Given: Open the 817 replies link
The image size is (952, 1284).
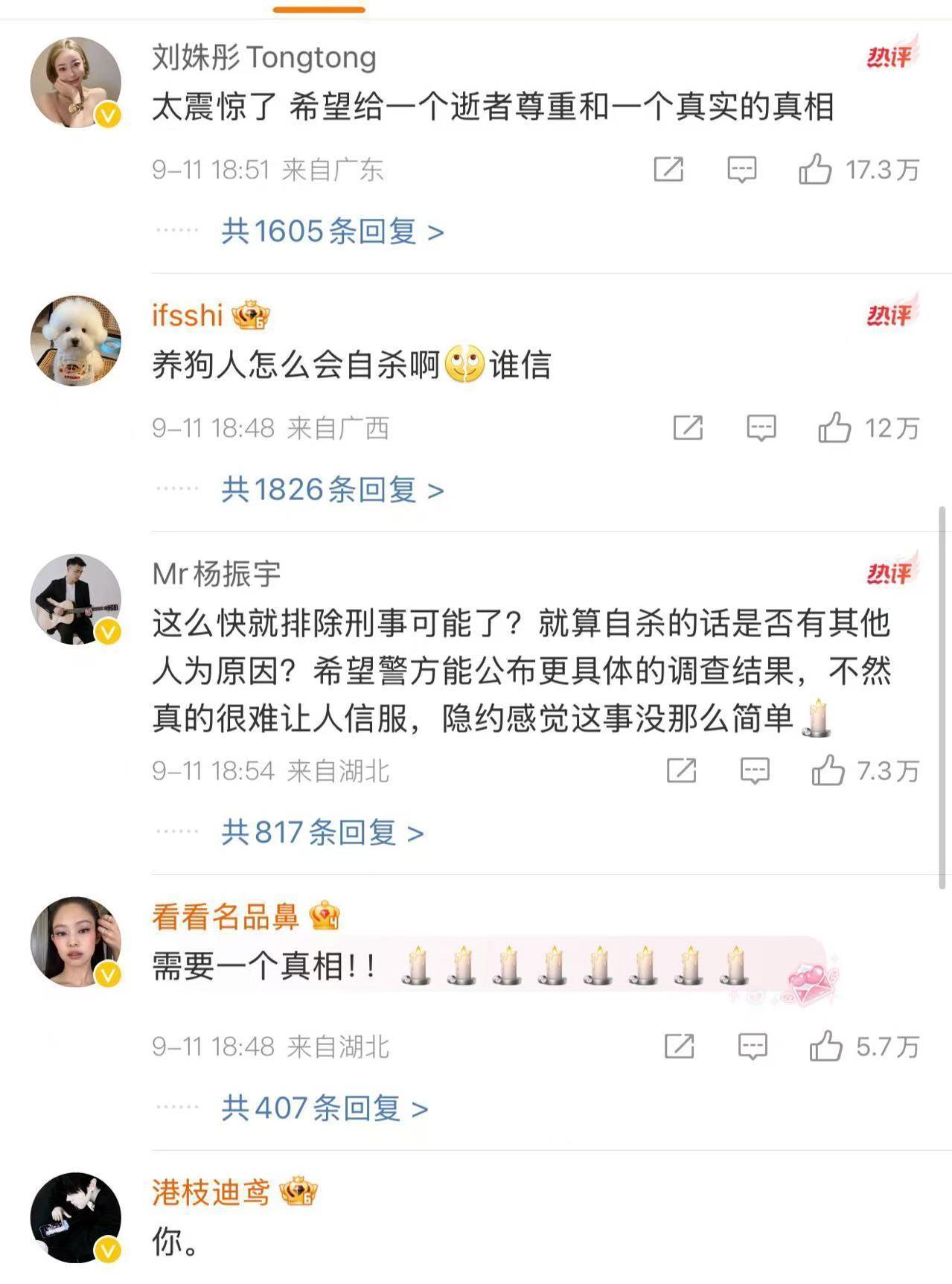Looking at the screenshot, I should [322, 832].
